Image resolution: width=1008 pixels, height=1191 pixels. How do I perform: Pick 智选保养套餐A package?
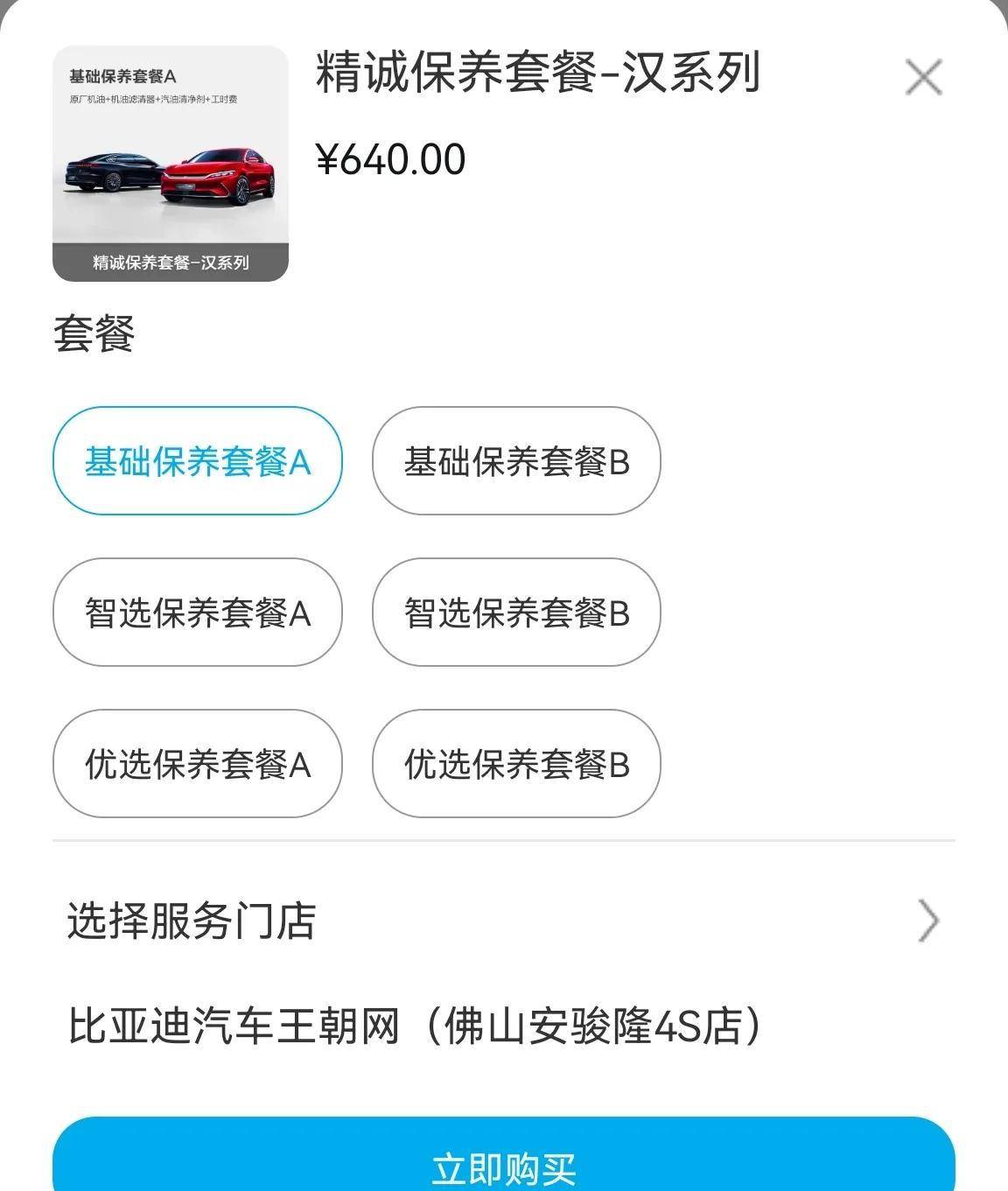pyautogui.click(x=198, y=613)
